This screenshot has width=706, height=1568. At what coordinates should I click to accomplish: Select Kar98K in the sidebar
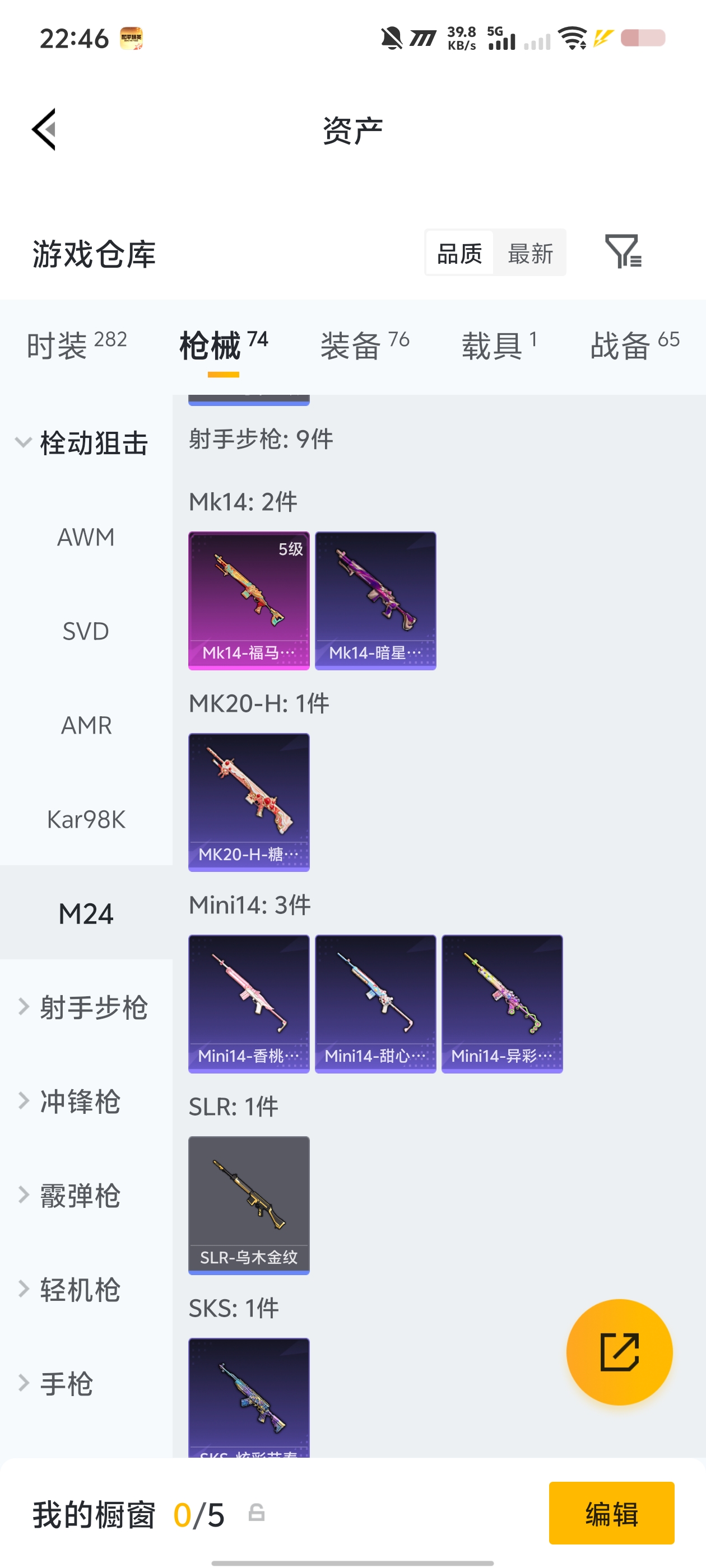(86, 819)
